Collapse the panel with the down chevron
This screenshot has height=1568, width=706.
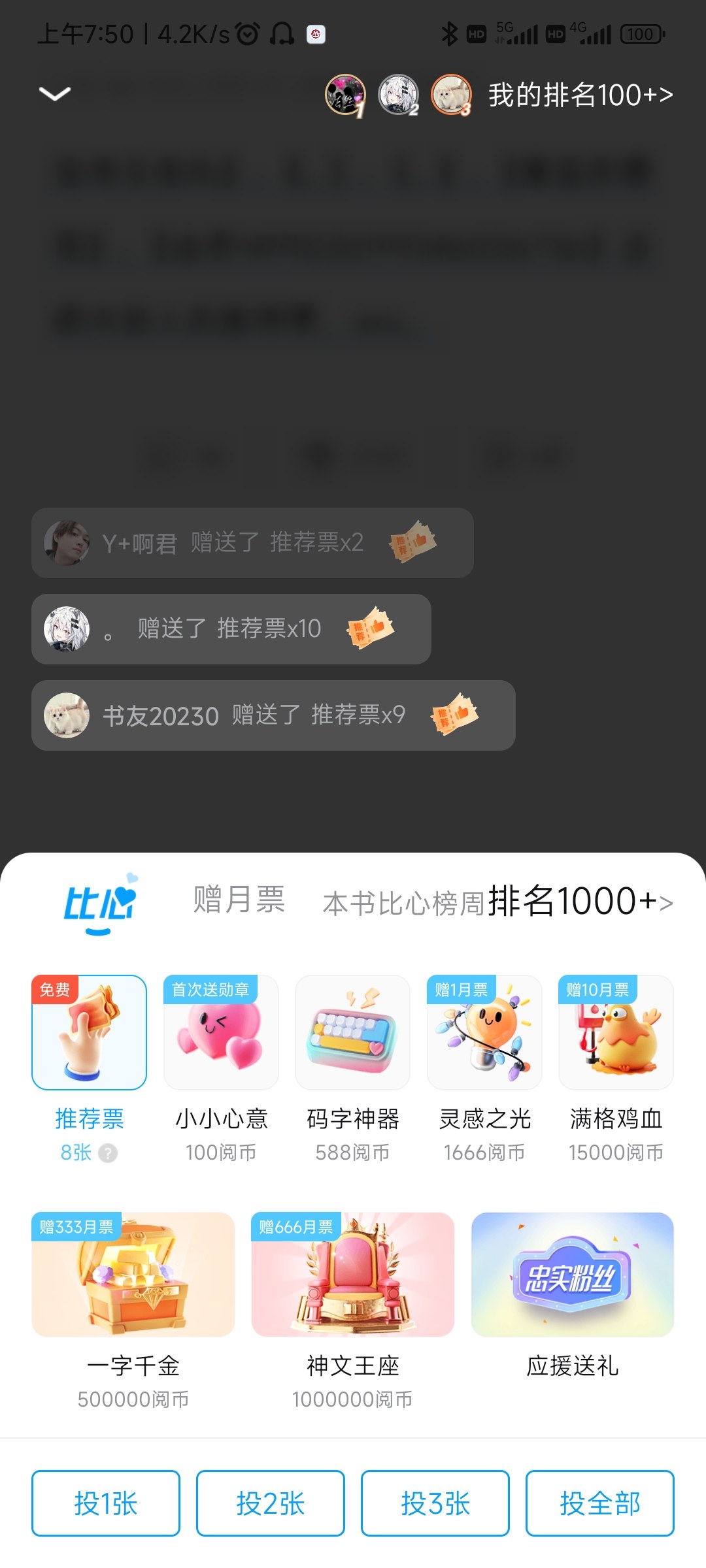click(x=55, y=94)
